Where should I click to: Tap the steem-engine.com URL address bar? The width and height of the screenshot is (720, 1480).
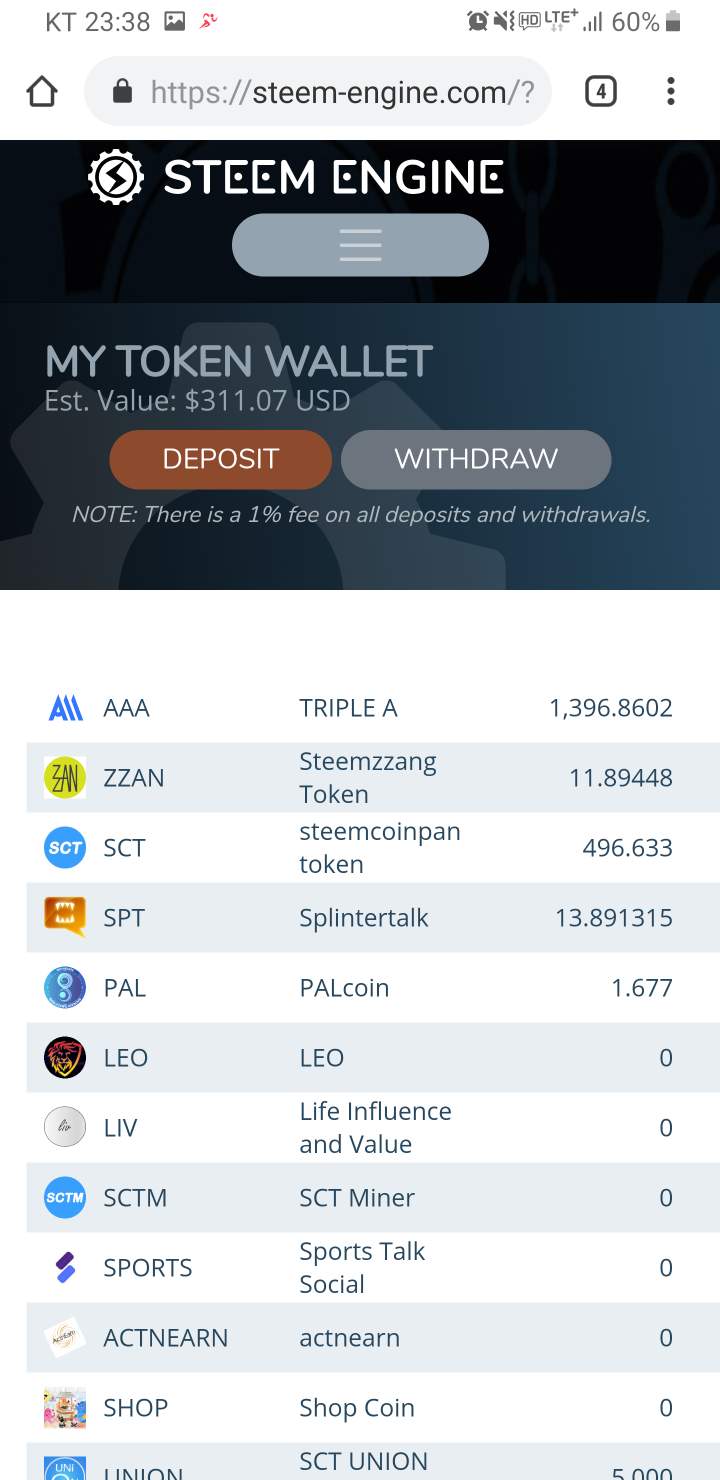(318, 92)
